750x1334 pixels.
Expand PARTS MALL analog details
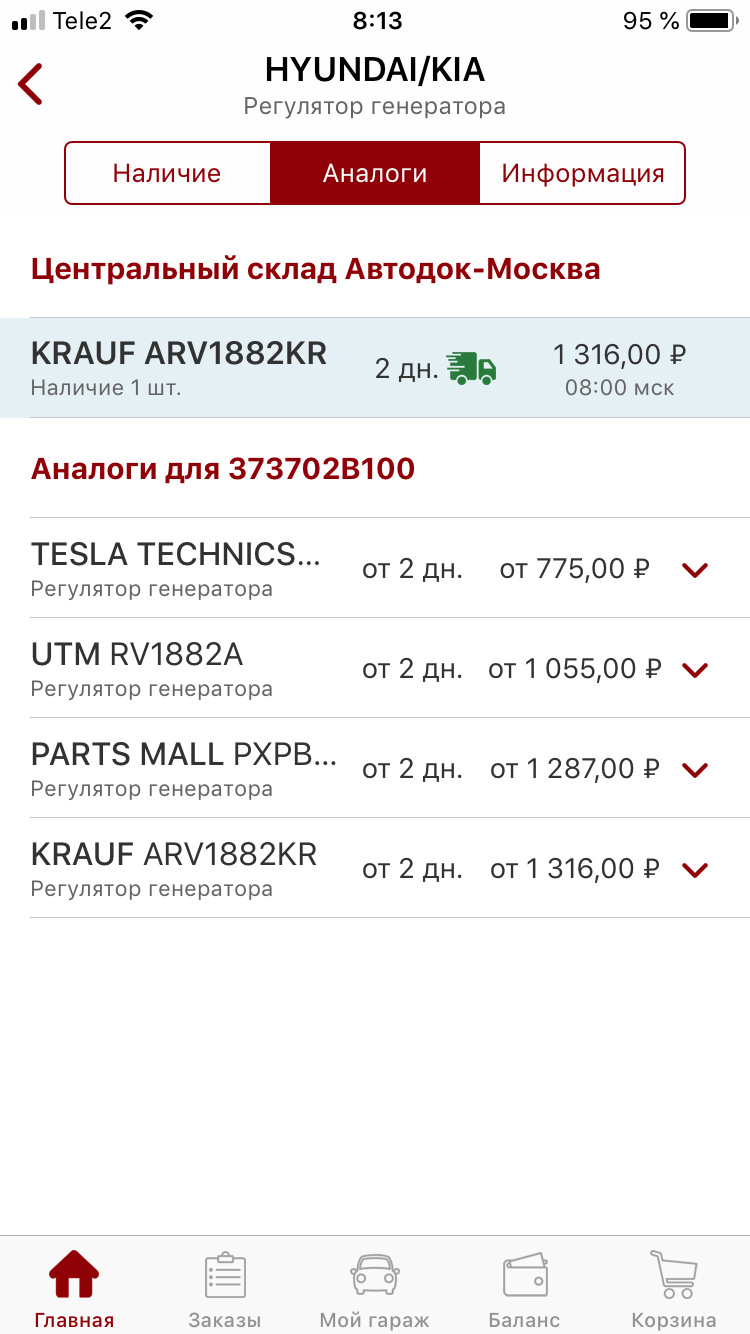(694, 770)
